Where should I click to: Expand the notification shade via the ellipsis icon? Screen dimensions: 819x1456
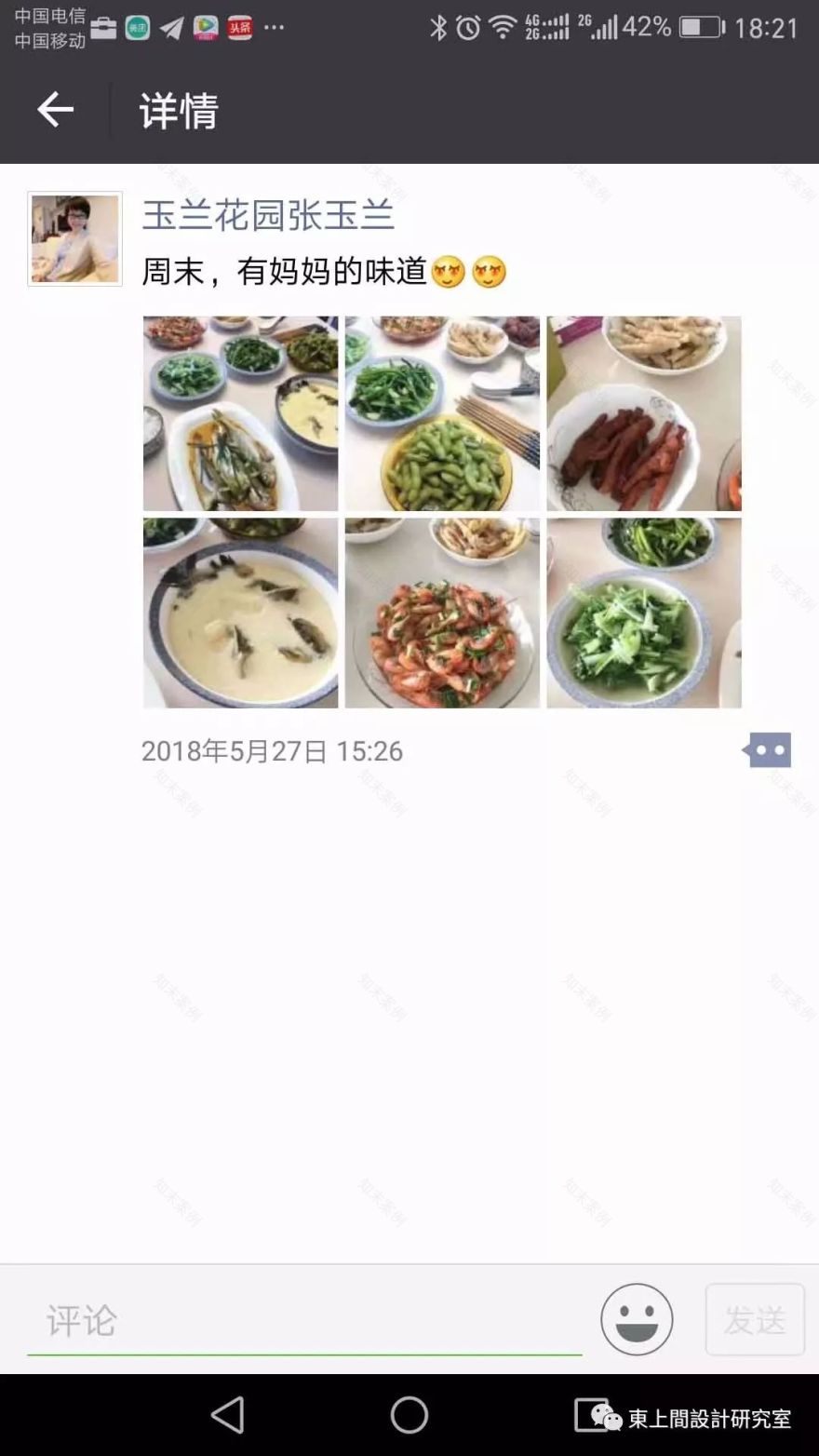273,27
